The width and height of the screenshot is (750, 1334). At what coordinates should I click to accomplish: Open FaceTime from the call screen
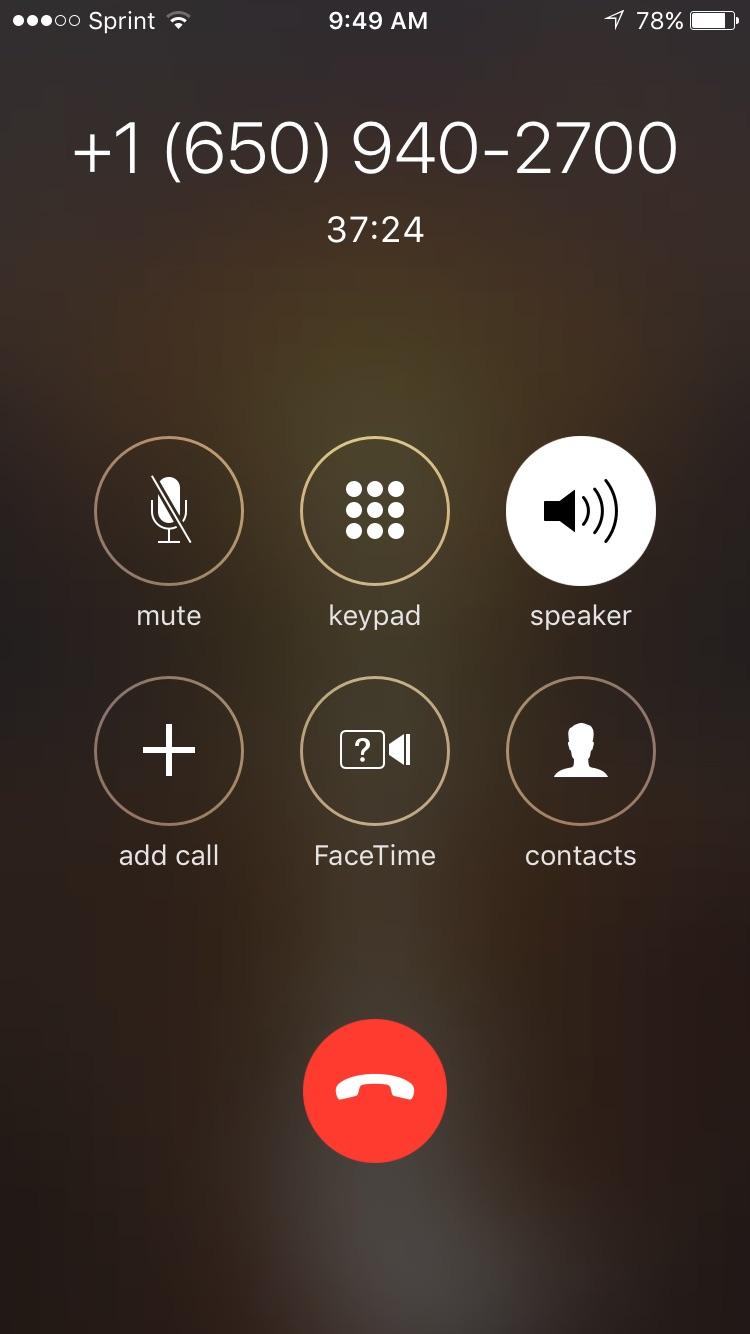374,751
